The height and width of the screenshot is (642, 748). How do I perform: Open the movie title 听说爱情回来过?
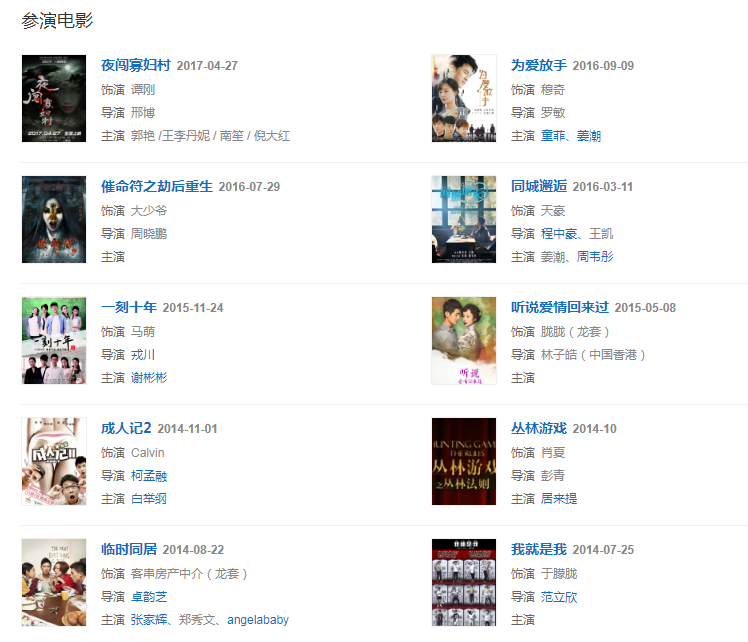tap(559, 307)
